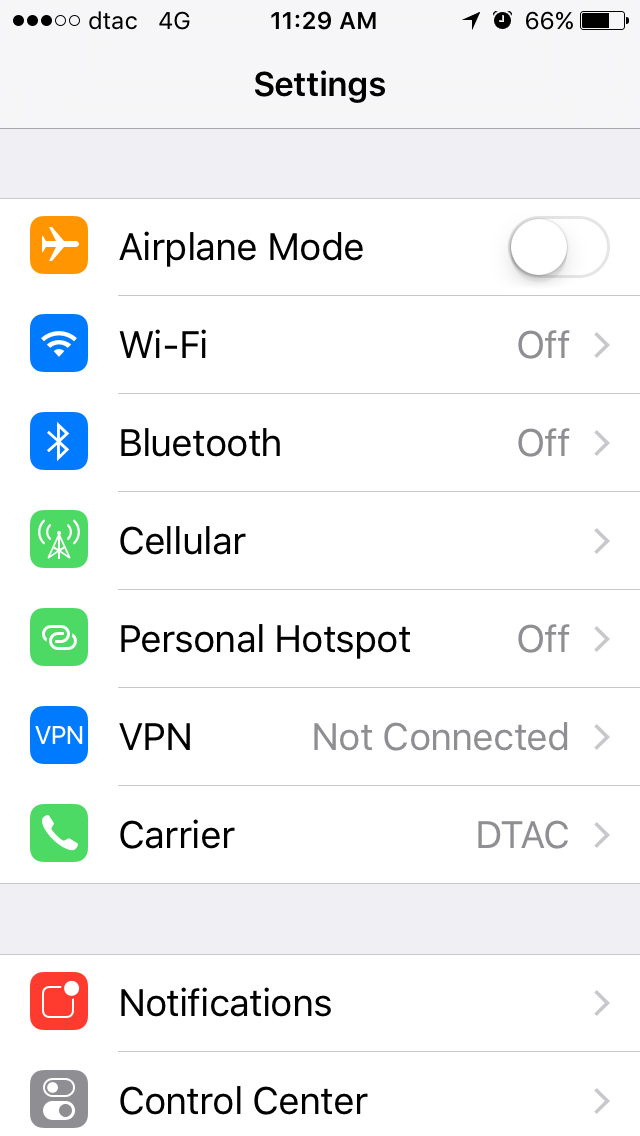Open Carrier settings showing DTAC
640x1136 pixels.
[x=320, y=835]
